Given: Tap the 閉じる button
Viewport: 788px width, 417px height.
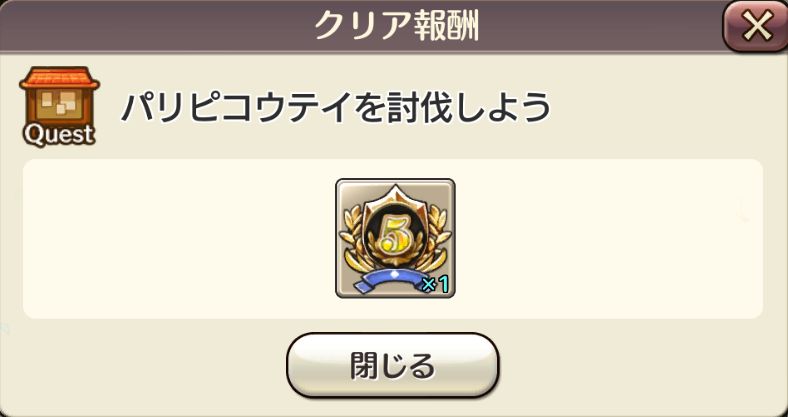Looking at the screenshot, I should click(393, 367).
